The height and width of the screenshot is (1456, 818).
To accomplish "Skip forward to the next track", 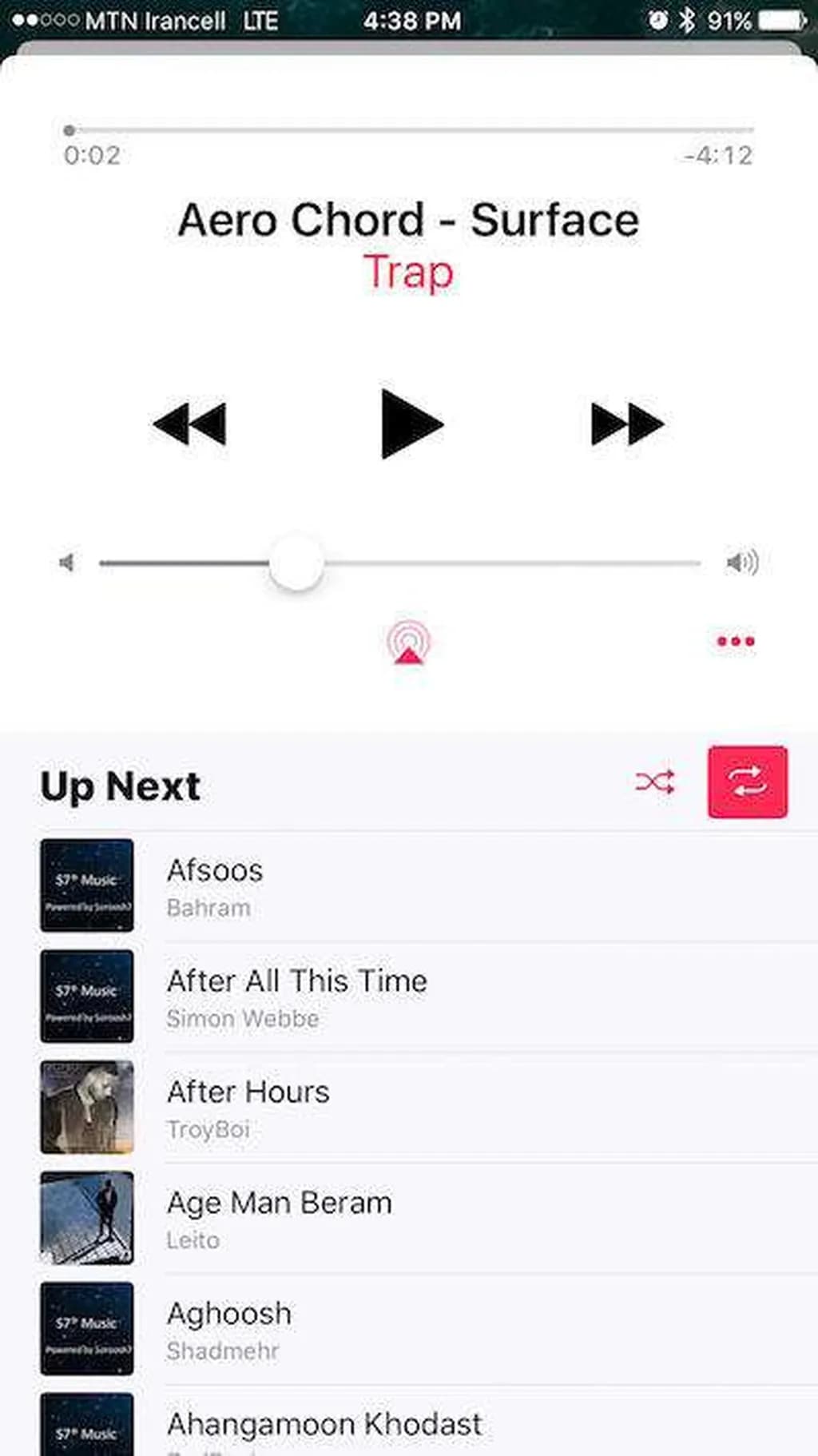I will (x=627, y=424).
